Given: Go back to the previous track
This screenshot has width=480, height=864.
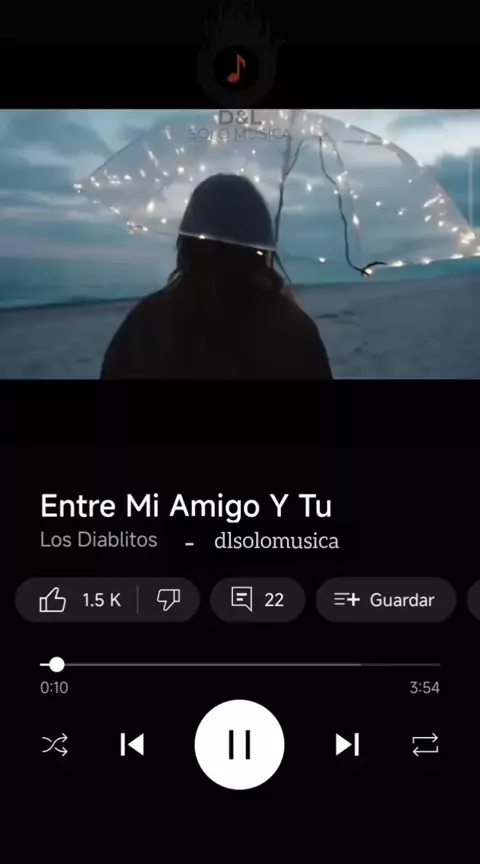Looking at the screenshot, I should point(132,744).
